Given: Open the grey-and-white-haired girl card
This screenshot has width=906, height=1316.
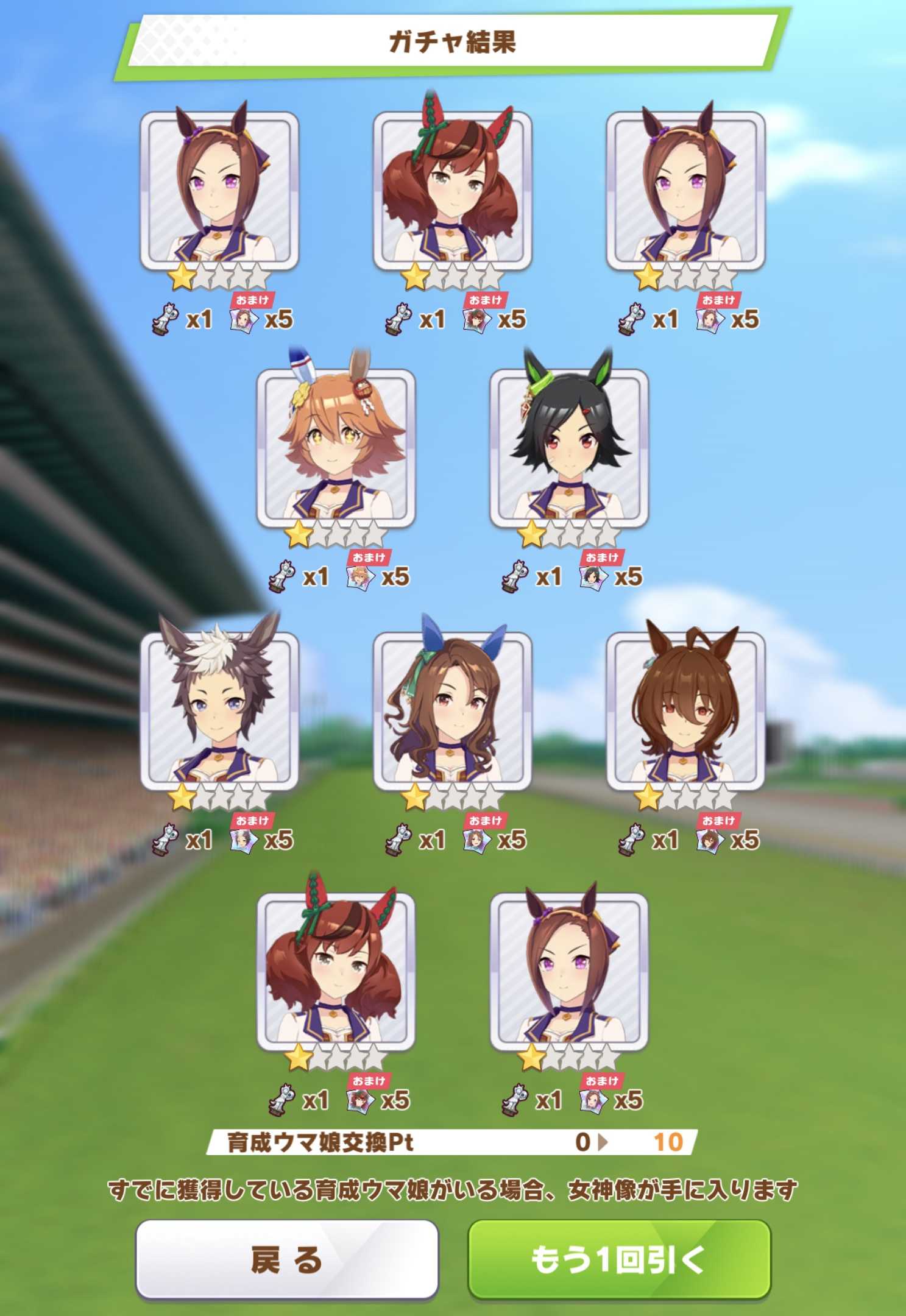Looking at the screenshot, I should click(x=219, y=711).
